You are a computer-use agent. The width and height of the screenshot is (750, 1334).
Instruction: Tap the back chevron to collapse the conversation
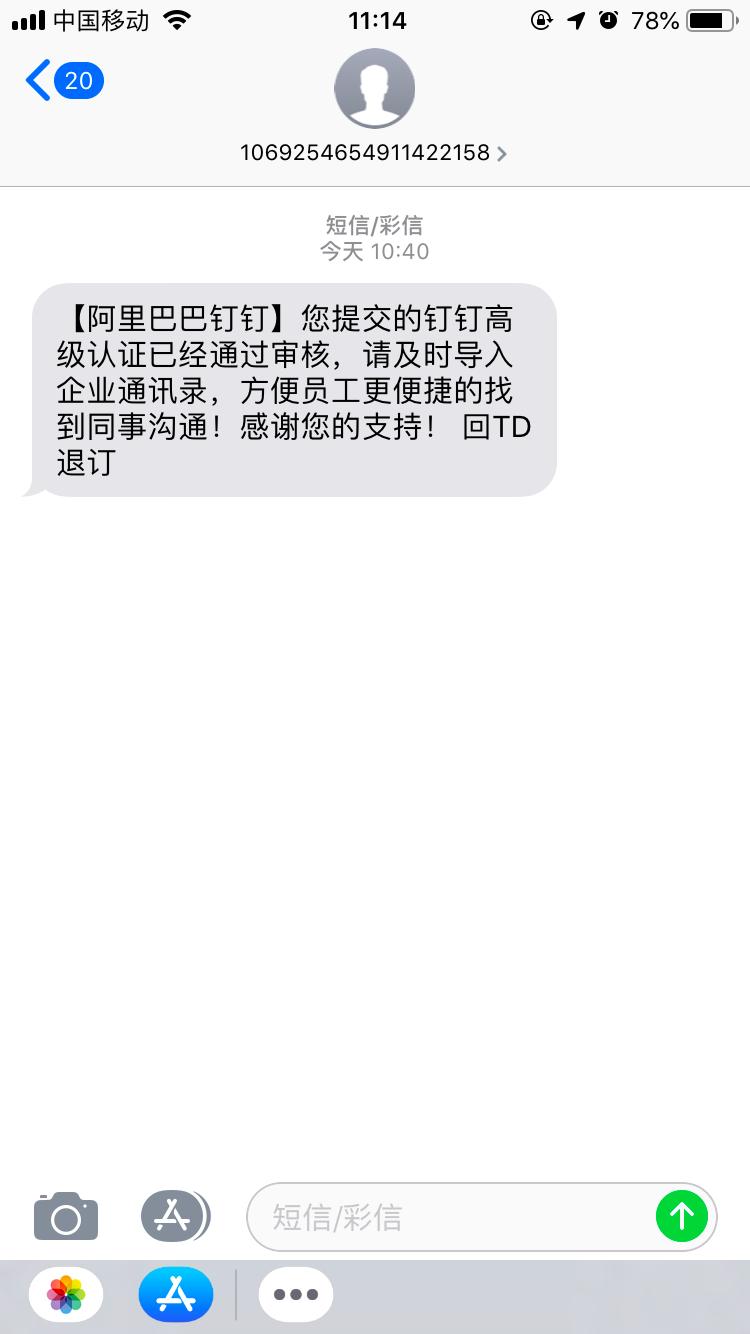(38, 80)
